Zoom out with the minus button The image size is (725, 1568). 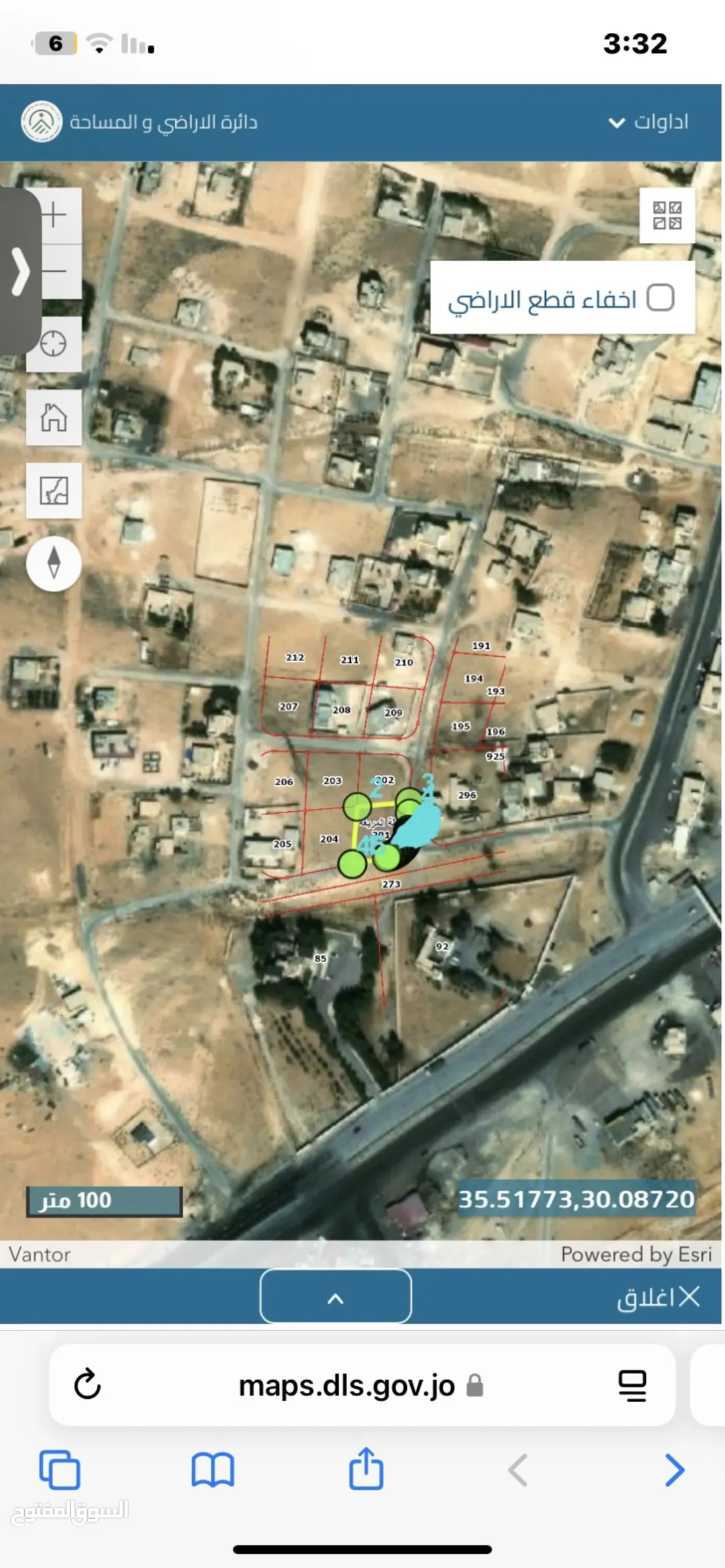(55, 271)
